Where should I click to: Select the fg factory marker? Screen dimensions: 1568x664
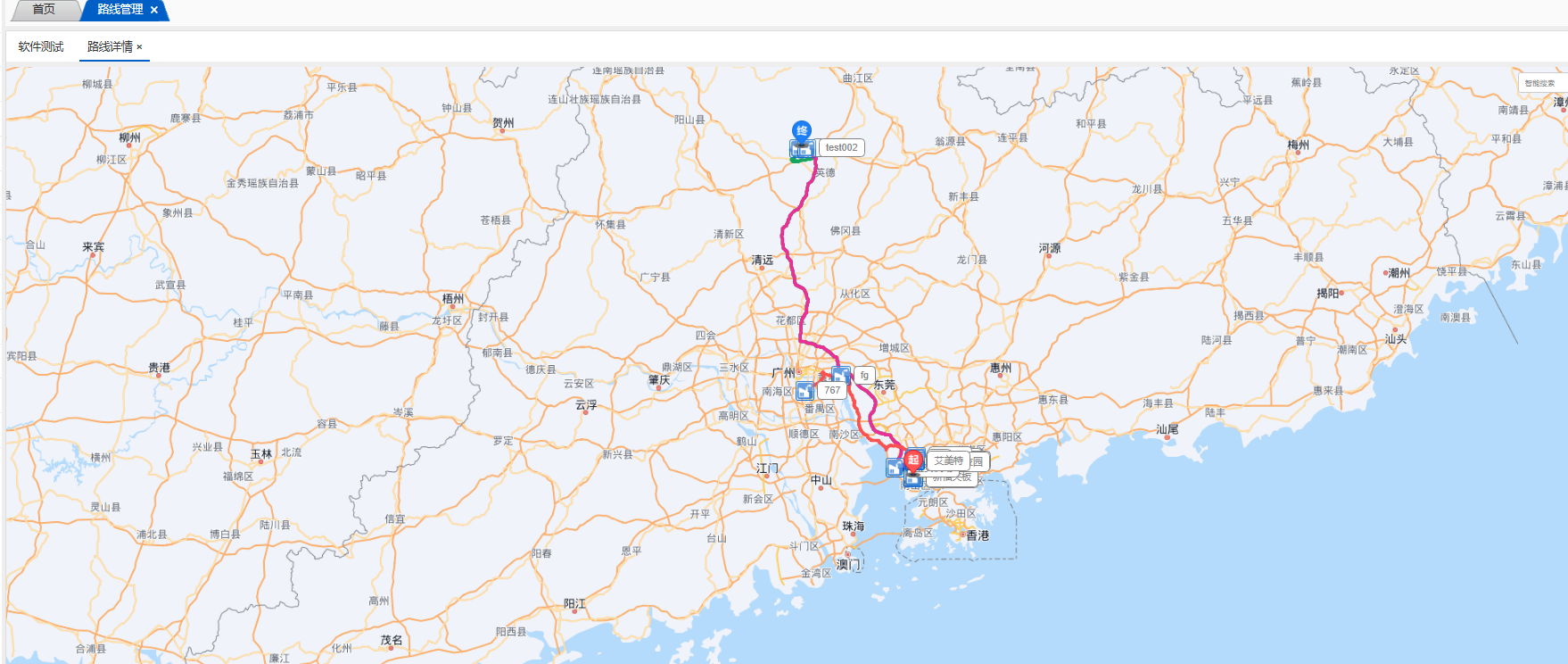[x=841, y=375]
